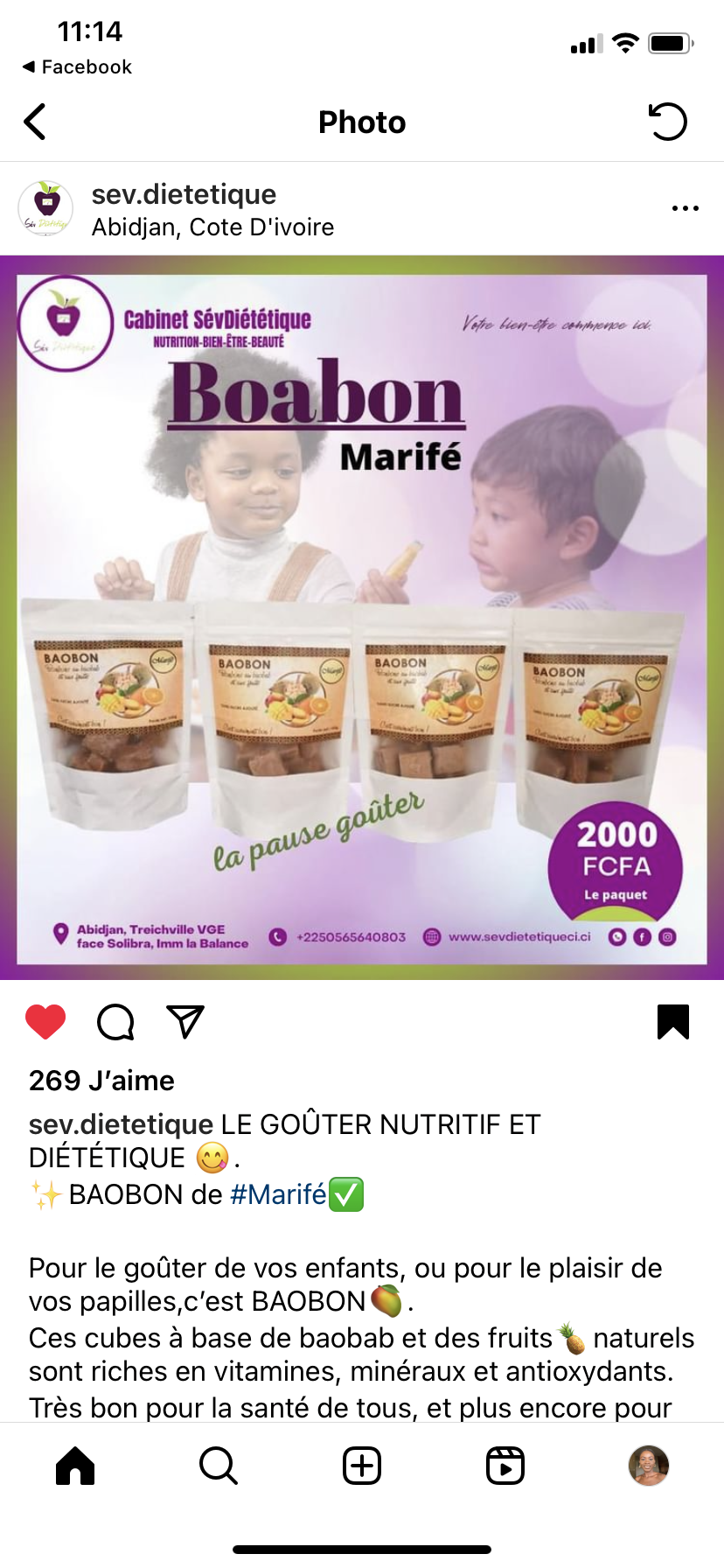Open the sev.dietetique username in header

[184, 194]
